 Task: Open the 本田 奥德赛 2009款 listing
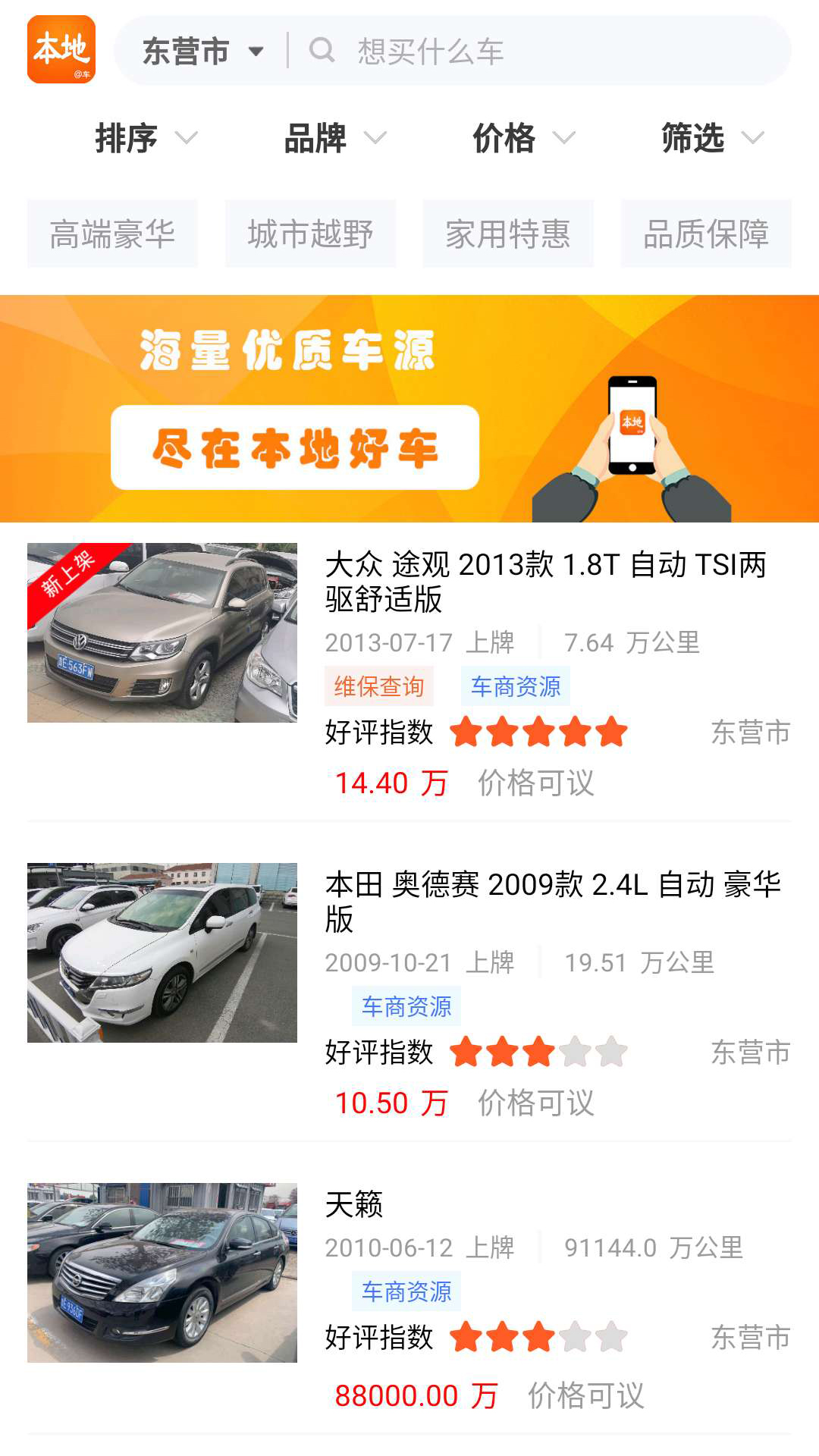click(x=552, y=901)
